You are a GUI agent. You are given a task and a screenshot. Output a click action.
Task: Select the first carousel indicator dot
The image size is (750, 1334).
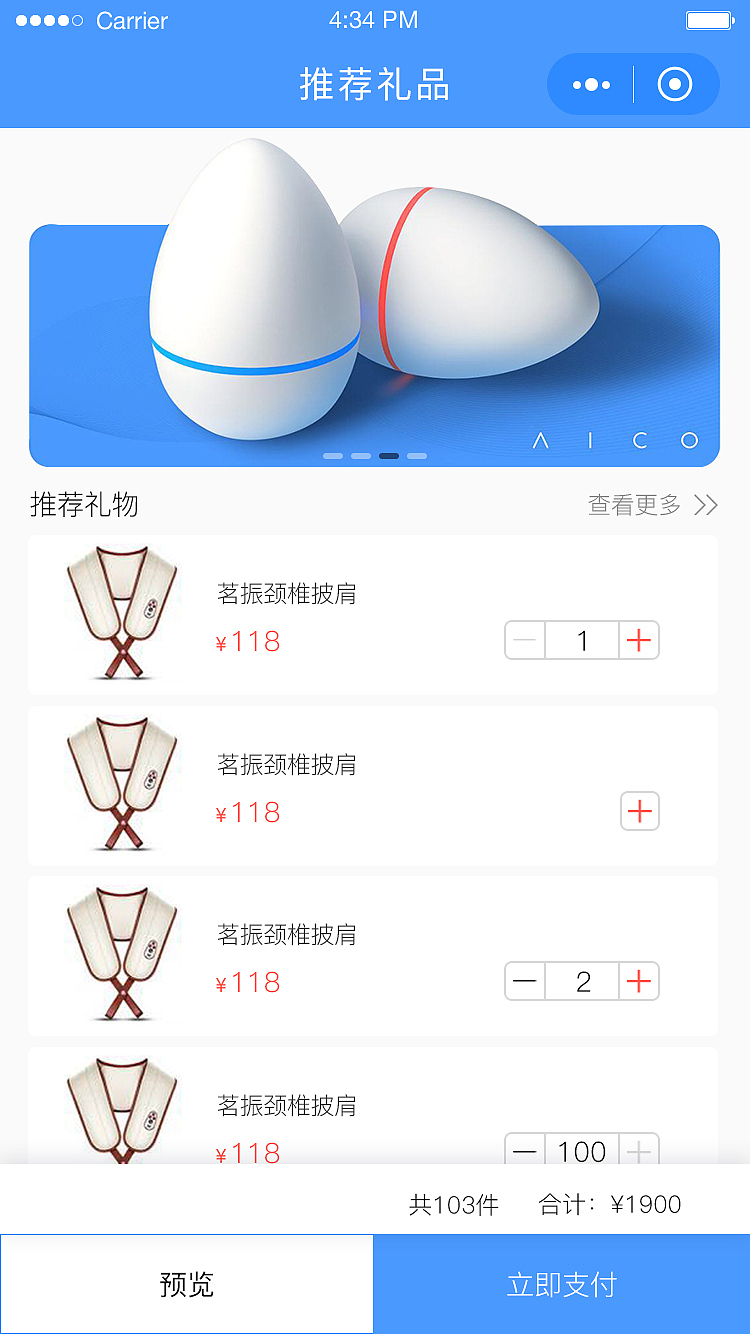point(332,455)
